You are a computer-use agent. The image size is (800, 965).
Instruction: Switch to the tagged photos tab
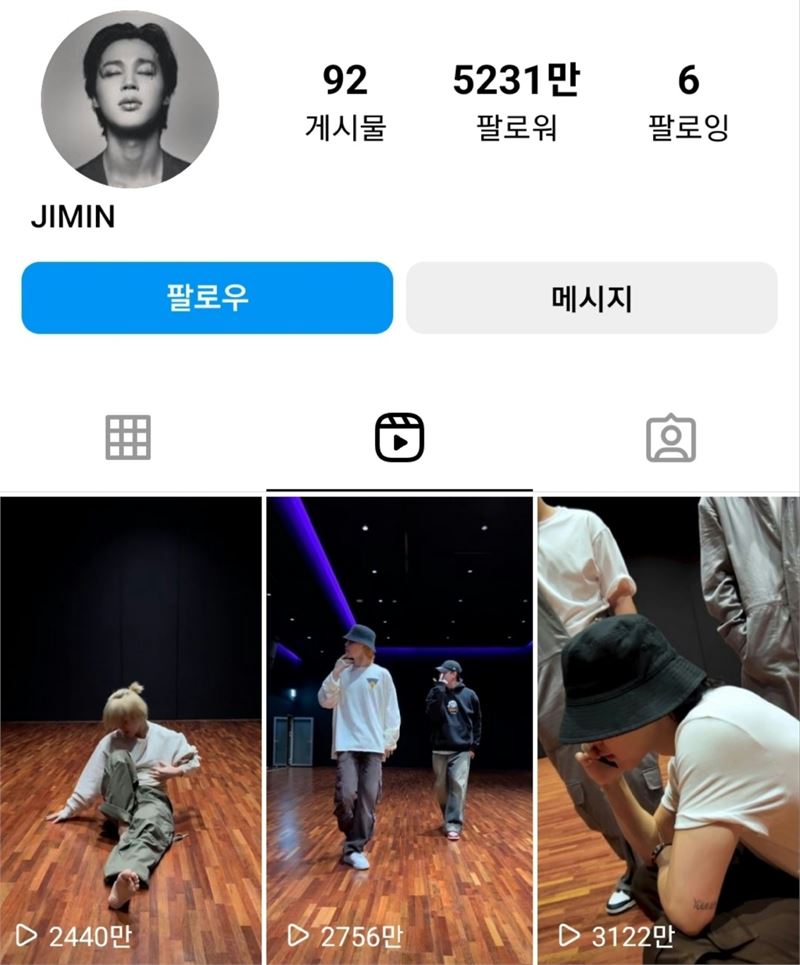[x=670, y=438]
